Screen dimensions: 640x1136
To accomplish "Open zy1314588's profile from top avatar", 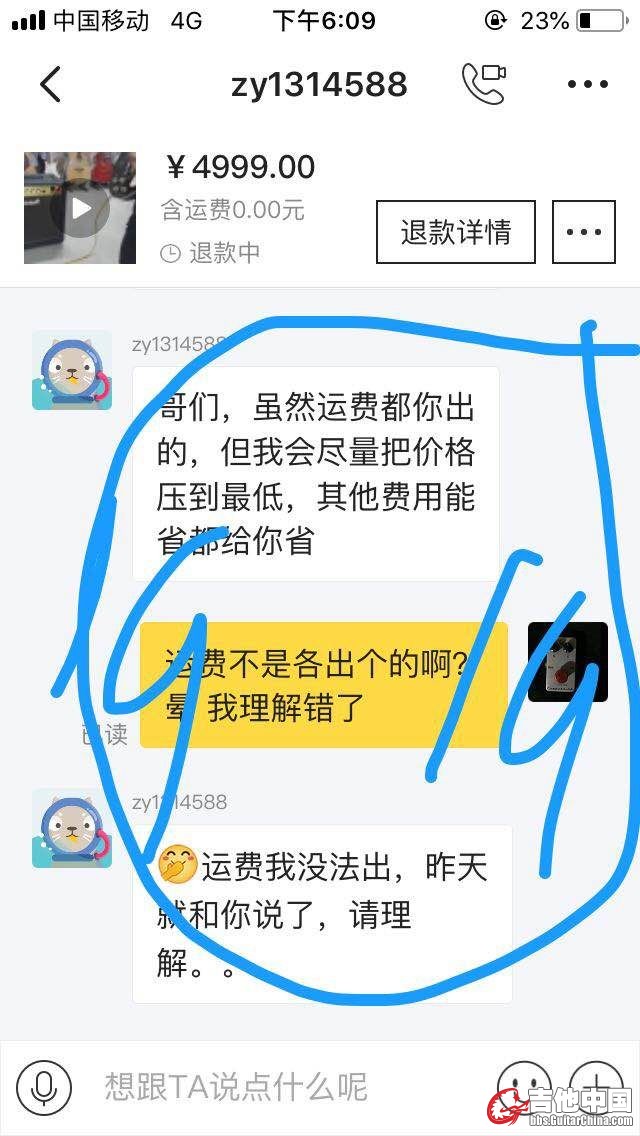I will click(x=72, y=371).
